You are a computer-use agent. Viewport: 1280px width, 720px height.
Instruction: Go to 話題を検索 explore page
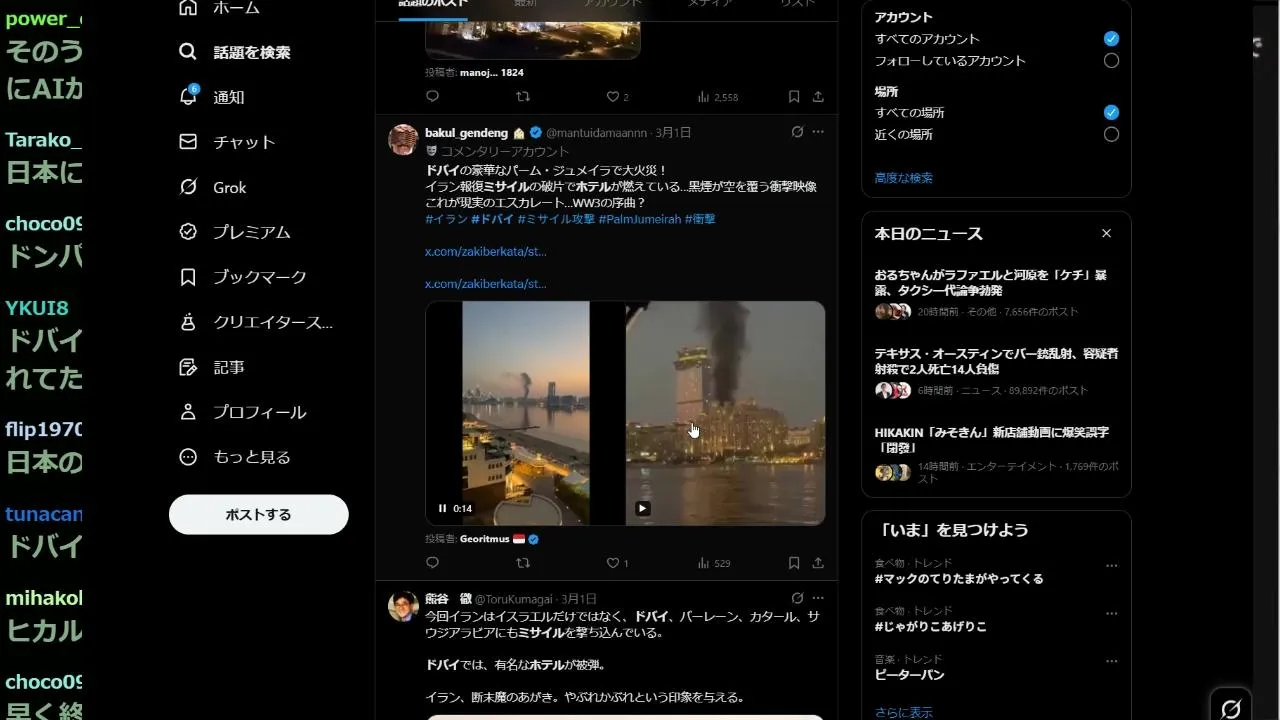(x=251, y=52)
